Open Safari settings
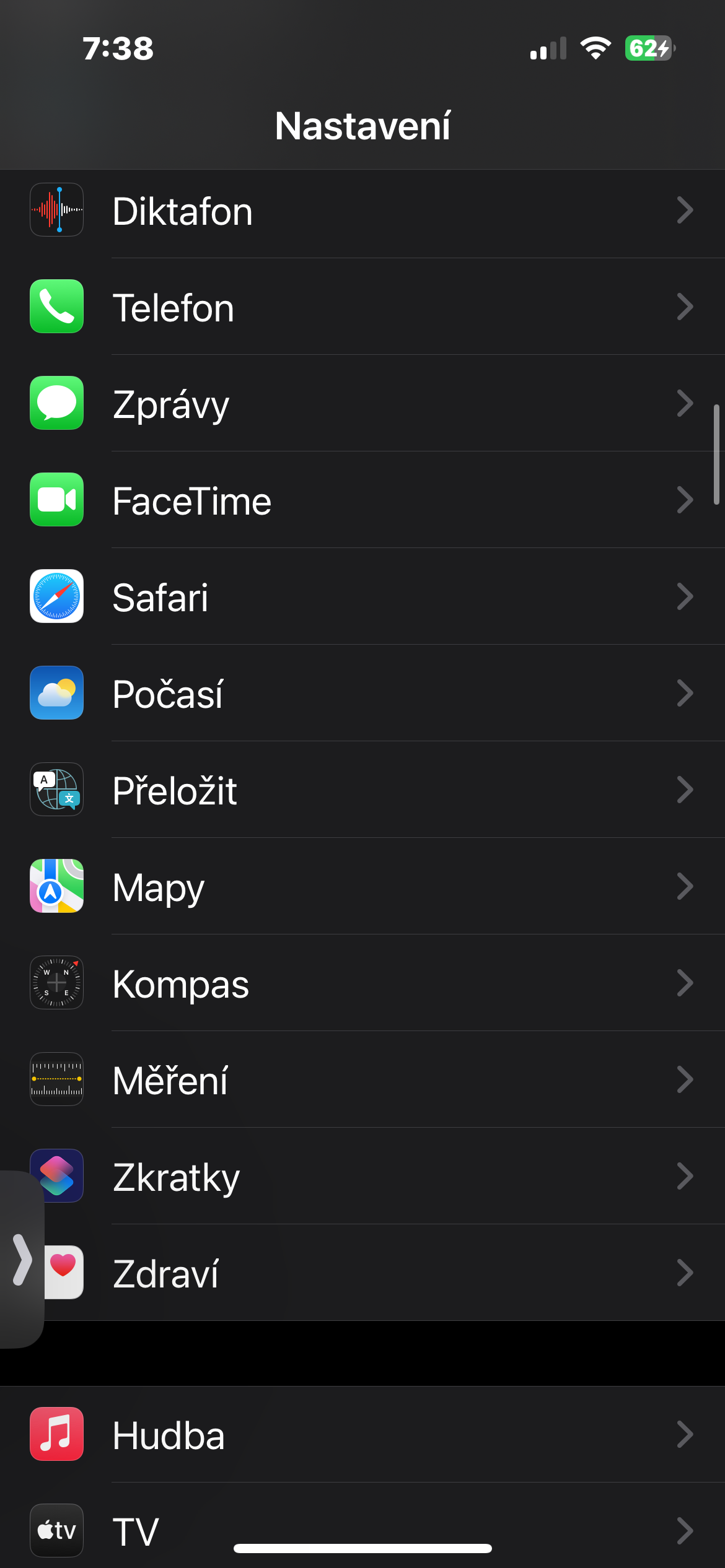Screen dimensions: 725x1568 (362, 597)
